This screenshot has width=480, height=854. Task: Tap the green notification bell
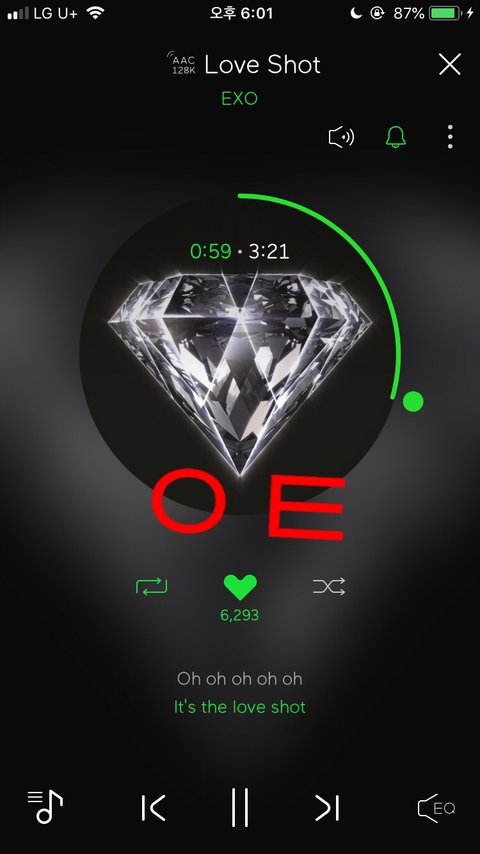pyautogui.click(x=396, y=137)
